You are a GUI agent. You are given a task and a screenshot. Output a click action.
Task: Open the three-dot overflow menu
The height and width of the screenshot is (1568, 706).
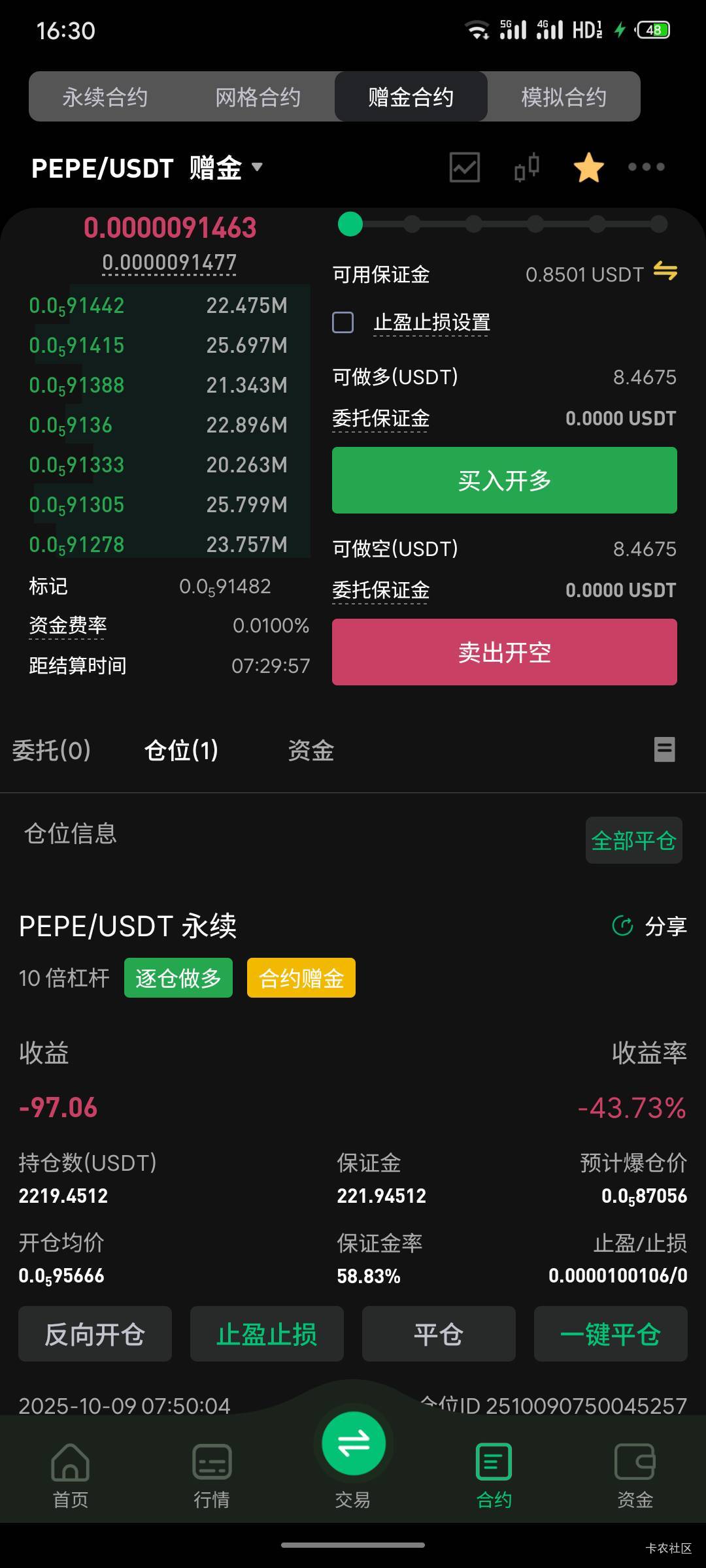tap(646, 167)
